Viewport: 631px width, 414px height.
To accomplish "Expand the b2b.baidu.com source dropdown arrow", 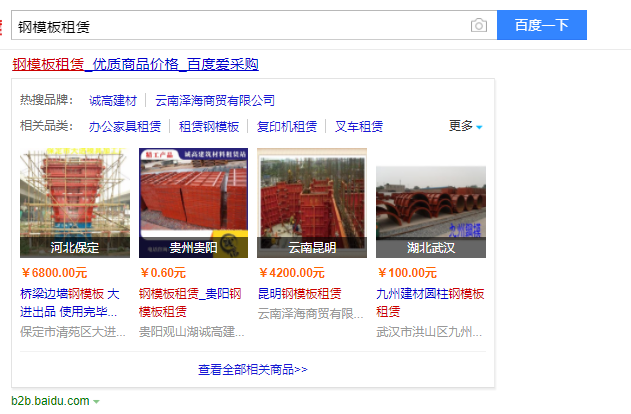I will click(97, 402).
